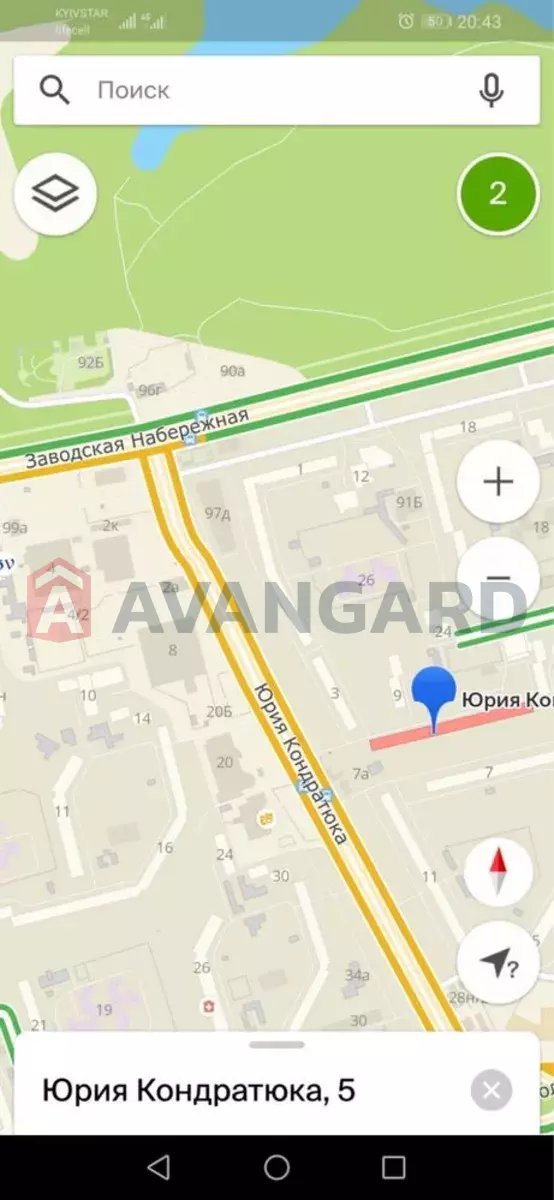This screenshot has width=554, height=1200.
Task: Close the Юрия Кондратюка, 5 card
Action: (491, 1090)
